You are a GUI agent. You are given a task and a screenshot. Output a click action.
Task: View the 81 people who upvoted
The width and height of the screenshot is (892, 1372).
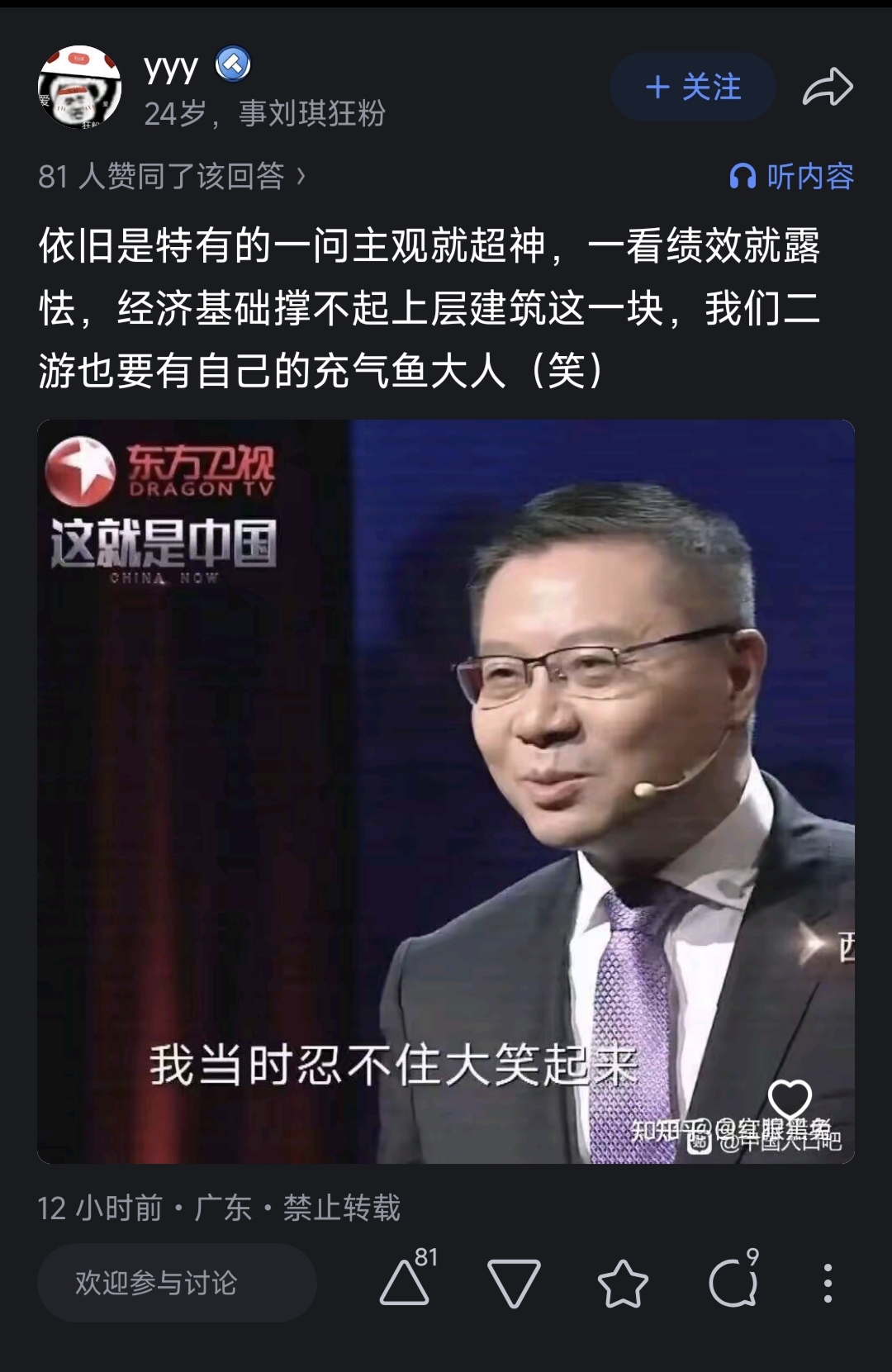pyautogui.click(x=172, y=176)
